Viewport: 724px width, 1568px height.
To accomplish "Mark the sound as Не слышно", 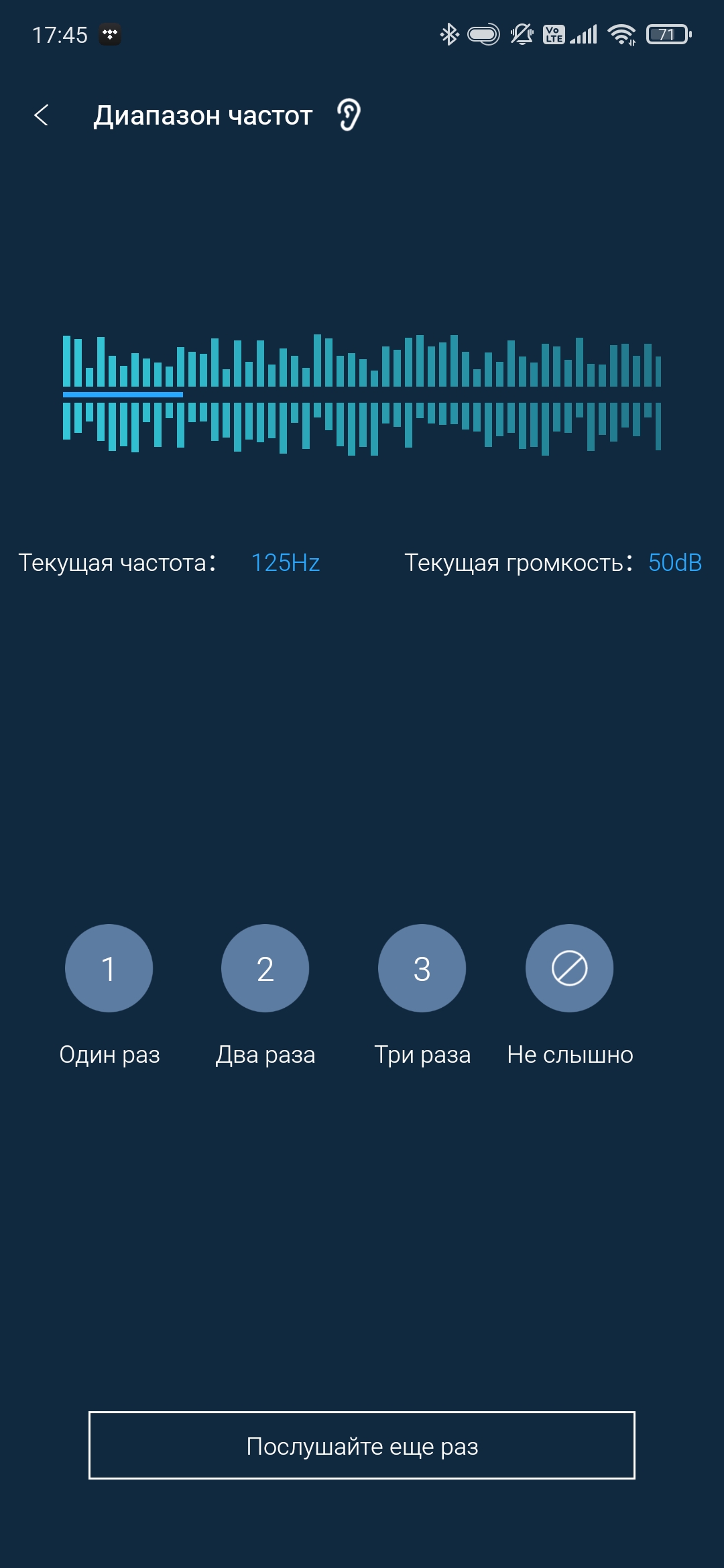I will (569, 968).
